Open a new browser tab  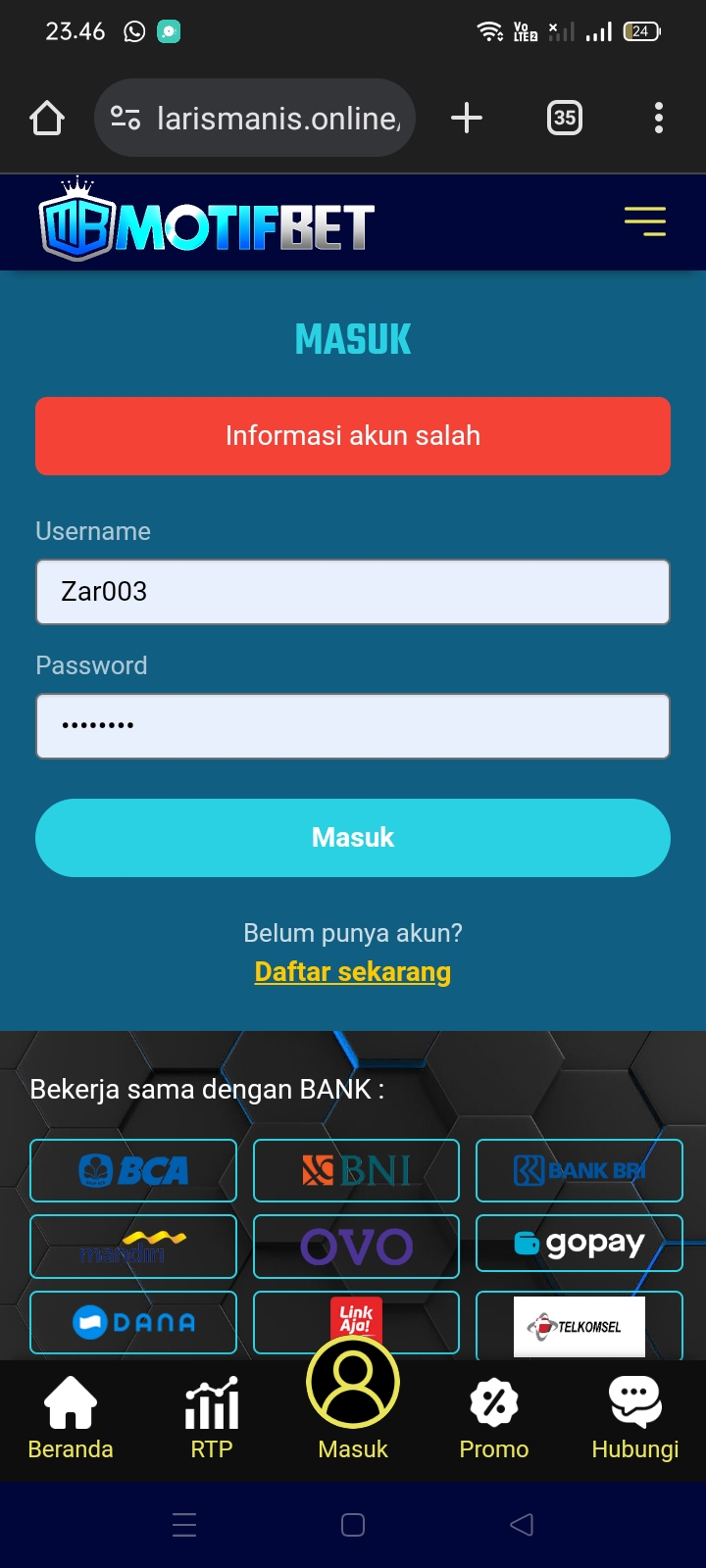point(467,119)
